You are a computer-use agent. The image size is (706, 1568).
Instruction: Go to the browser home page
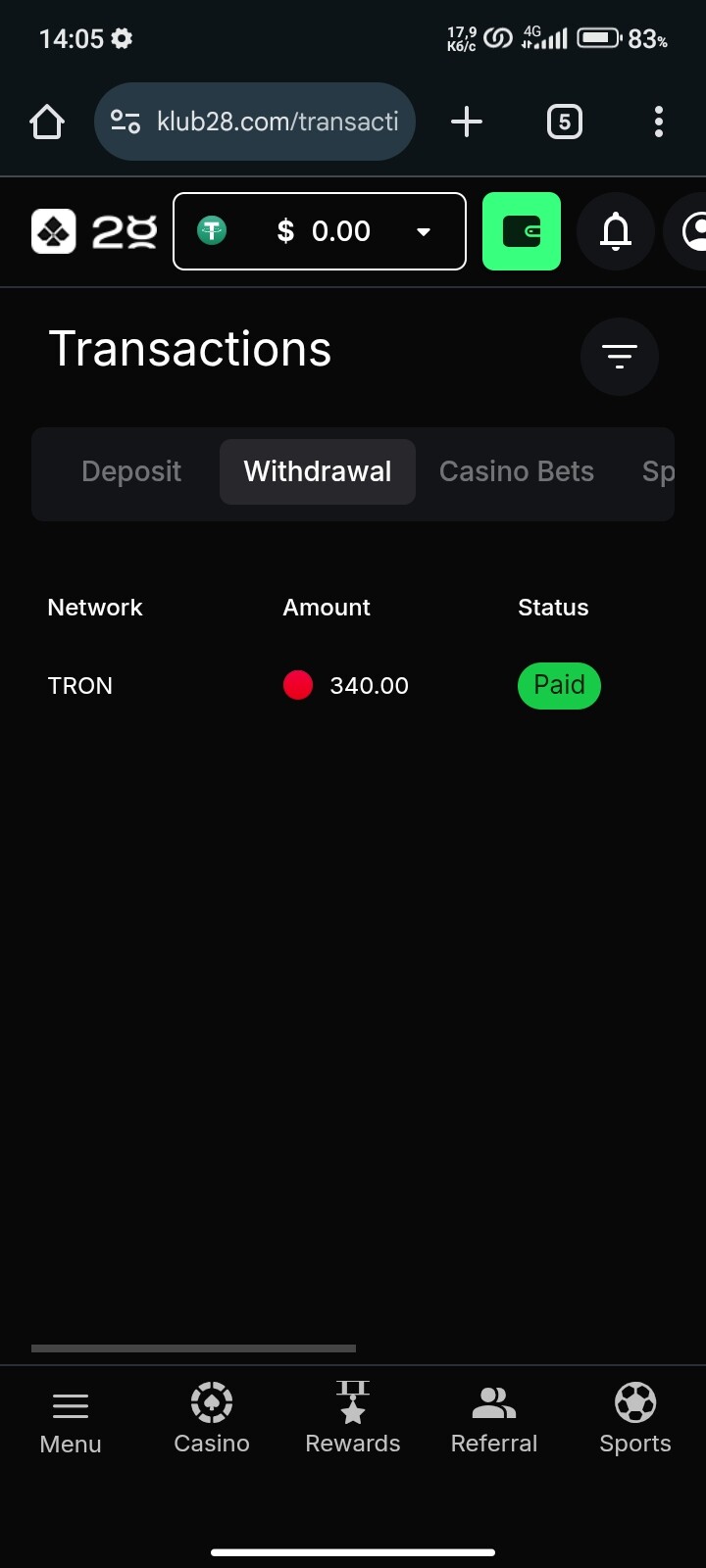click(47, 122)
